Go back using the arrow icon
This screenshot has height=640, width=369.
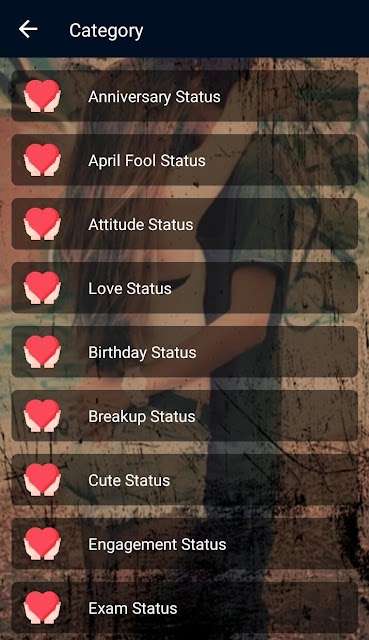point(28,29)
